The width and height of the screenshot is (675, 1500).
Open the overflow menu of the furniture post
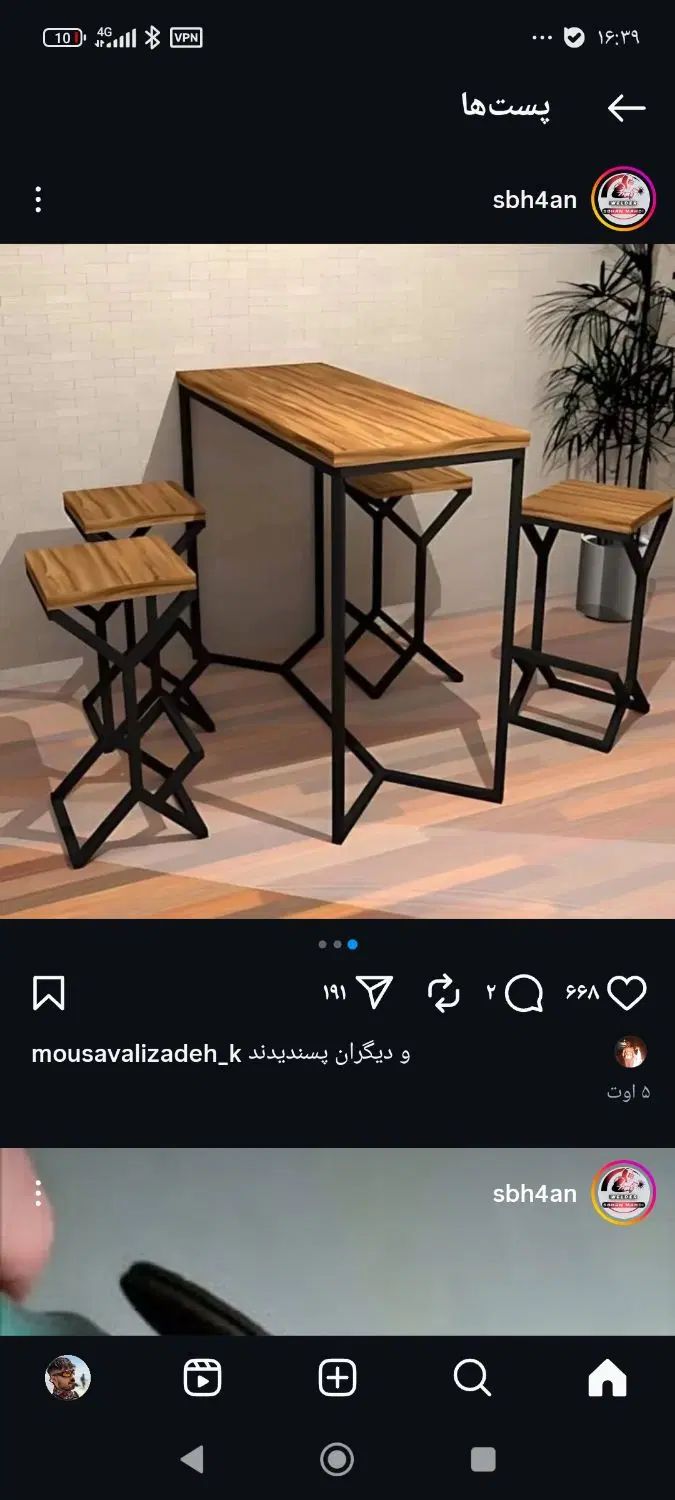(x=38, y=200)
